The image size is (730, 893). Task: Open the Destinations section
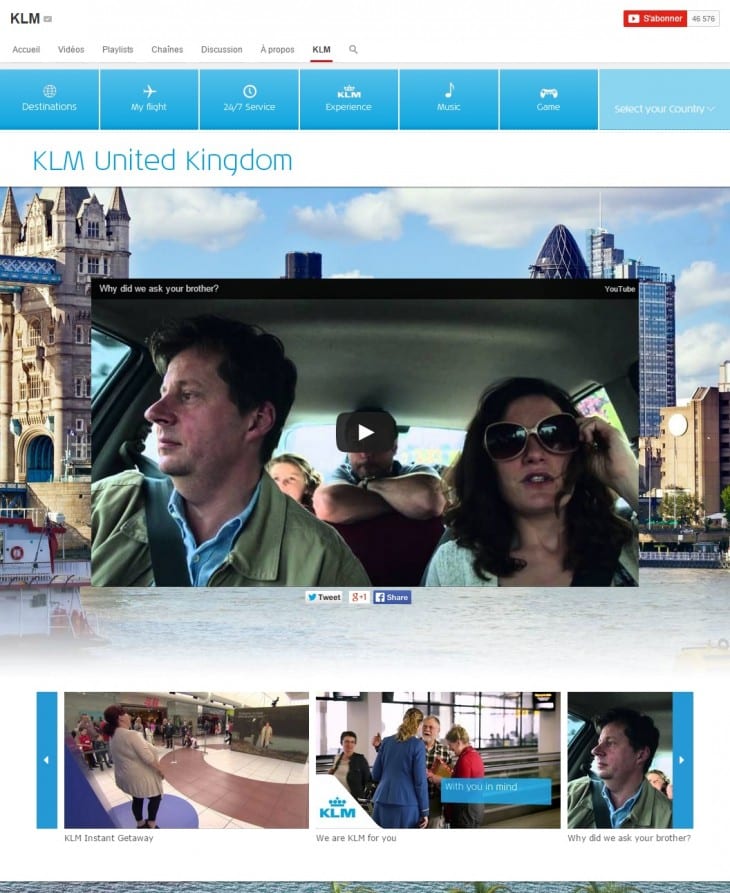tap(49, 99)
